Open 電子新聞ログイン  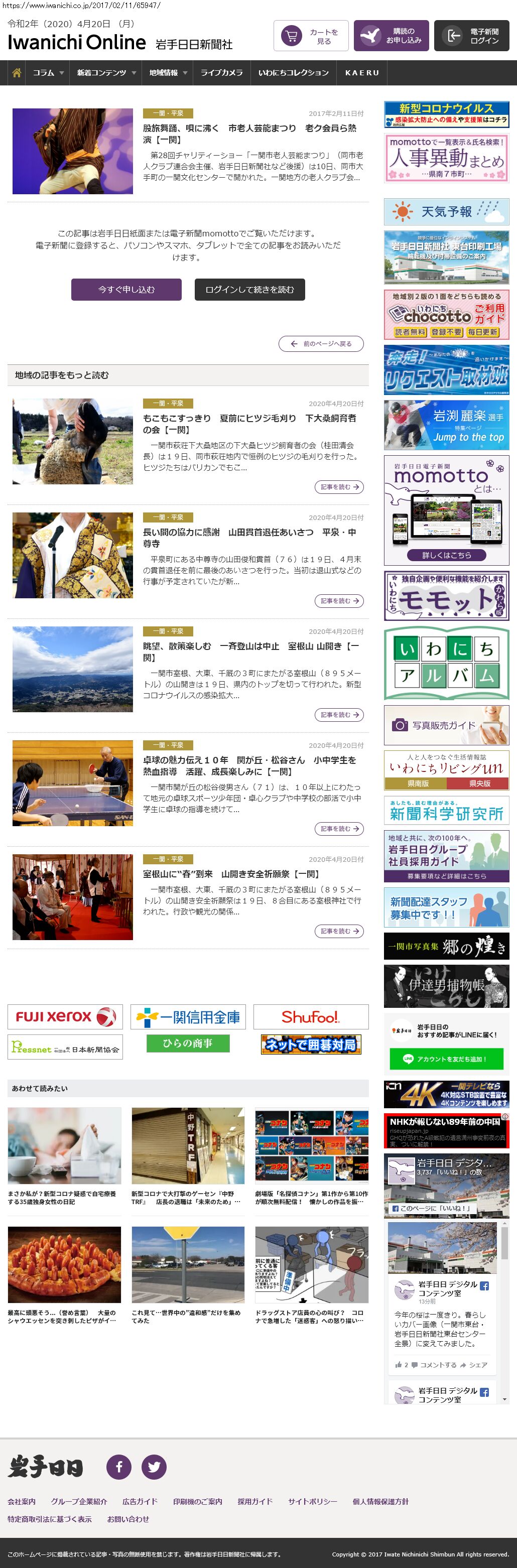click(471, 36)
